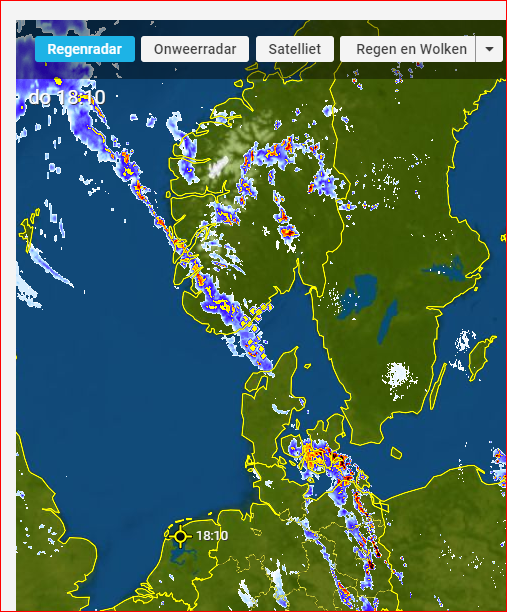The image size is (507, 612).
Task: Switch to Regen en Wolken layer
Action: pyautogui.click(x=407, y=49)
